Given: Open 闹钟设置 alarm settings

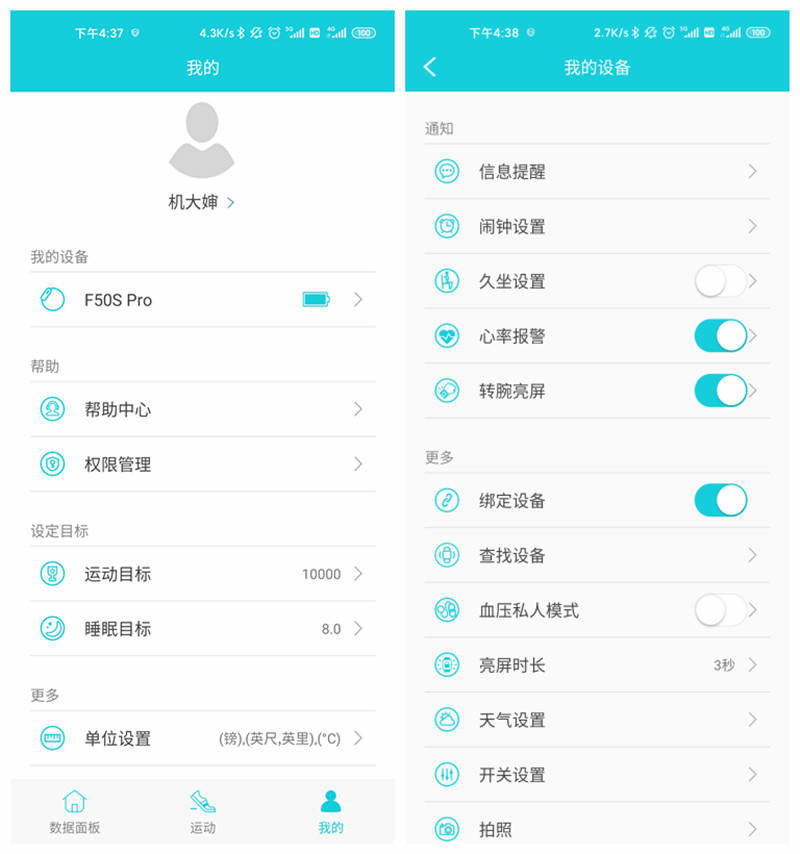Looking at the screenshot, I should tap(596, 226).
